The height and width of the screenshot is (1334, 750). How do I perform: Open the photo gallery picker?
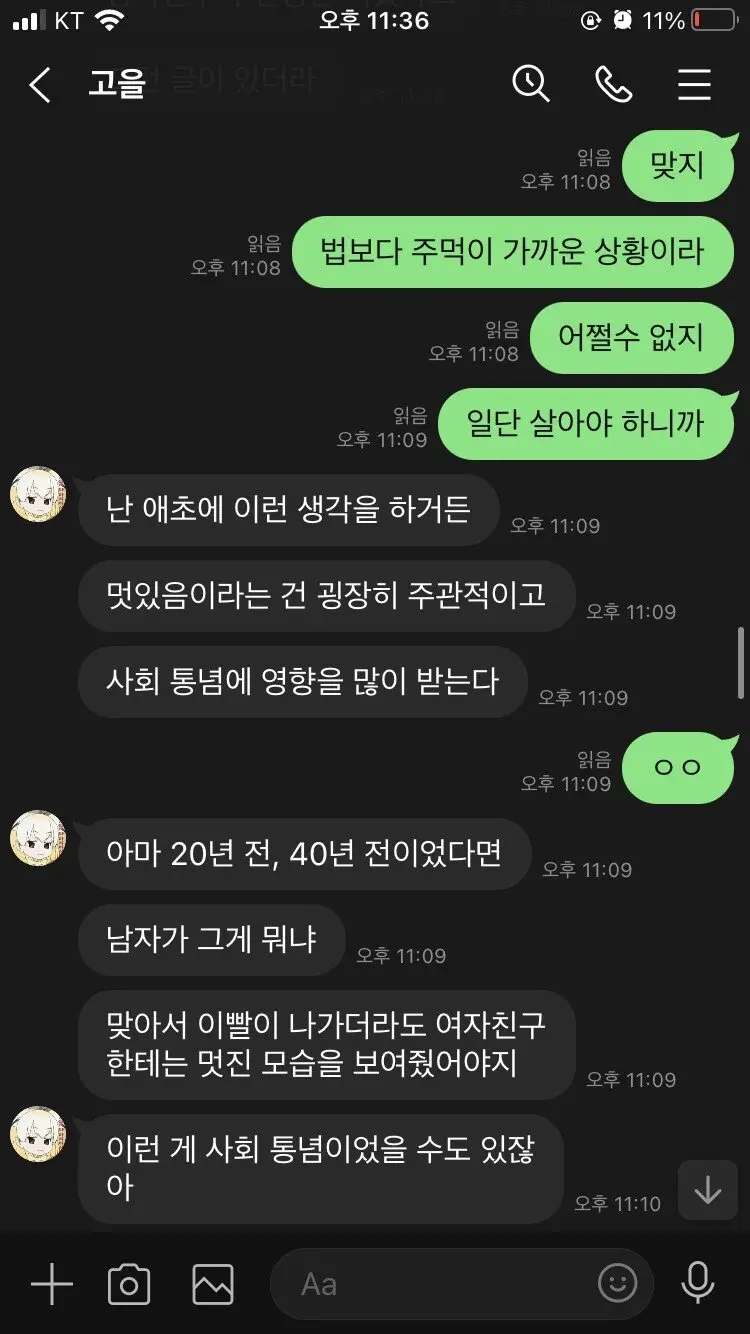pyautogui.click(x=212, y=1284)
